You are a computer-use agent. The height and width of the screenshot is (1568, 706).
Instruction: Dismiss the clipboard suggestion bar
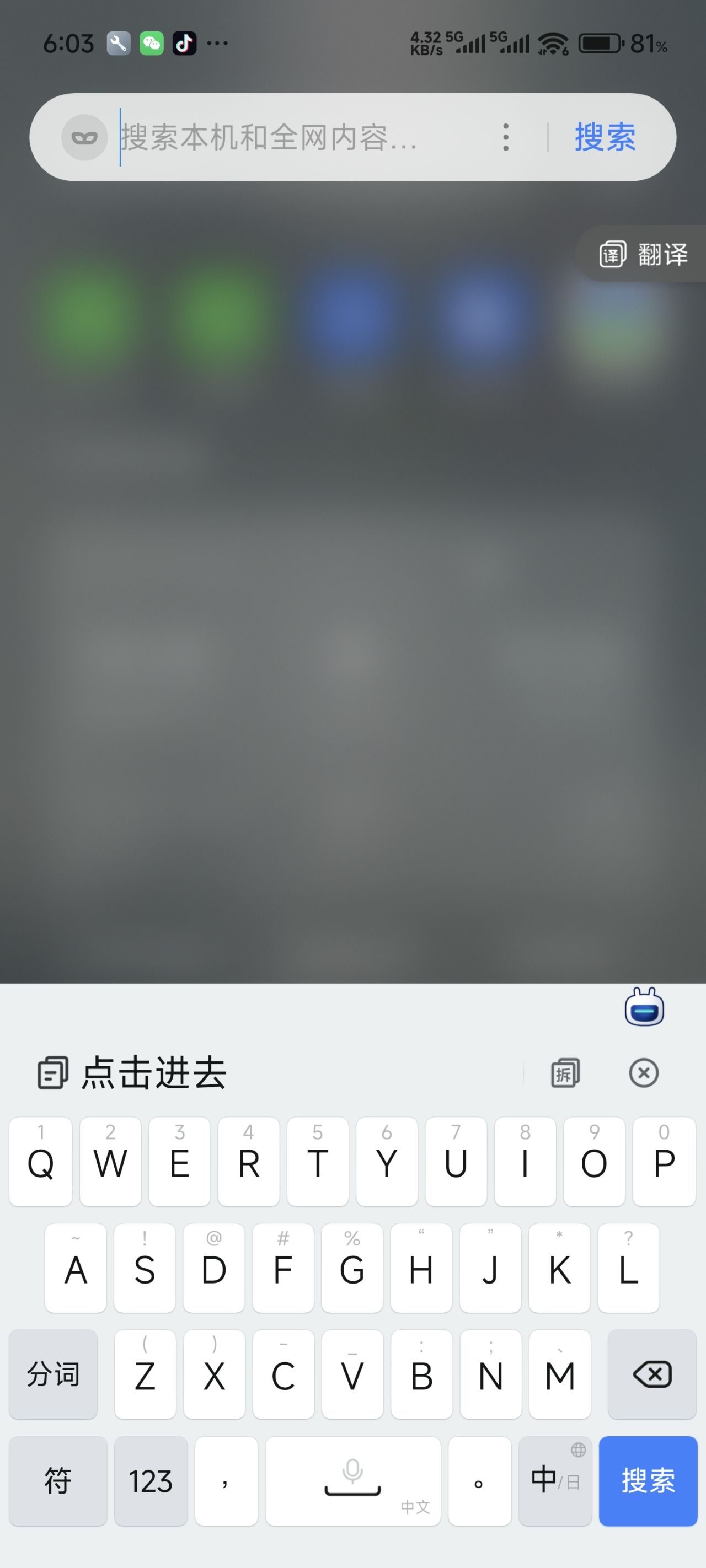[643, 1072]
